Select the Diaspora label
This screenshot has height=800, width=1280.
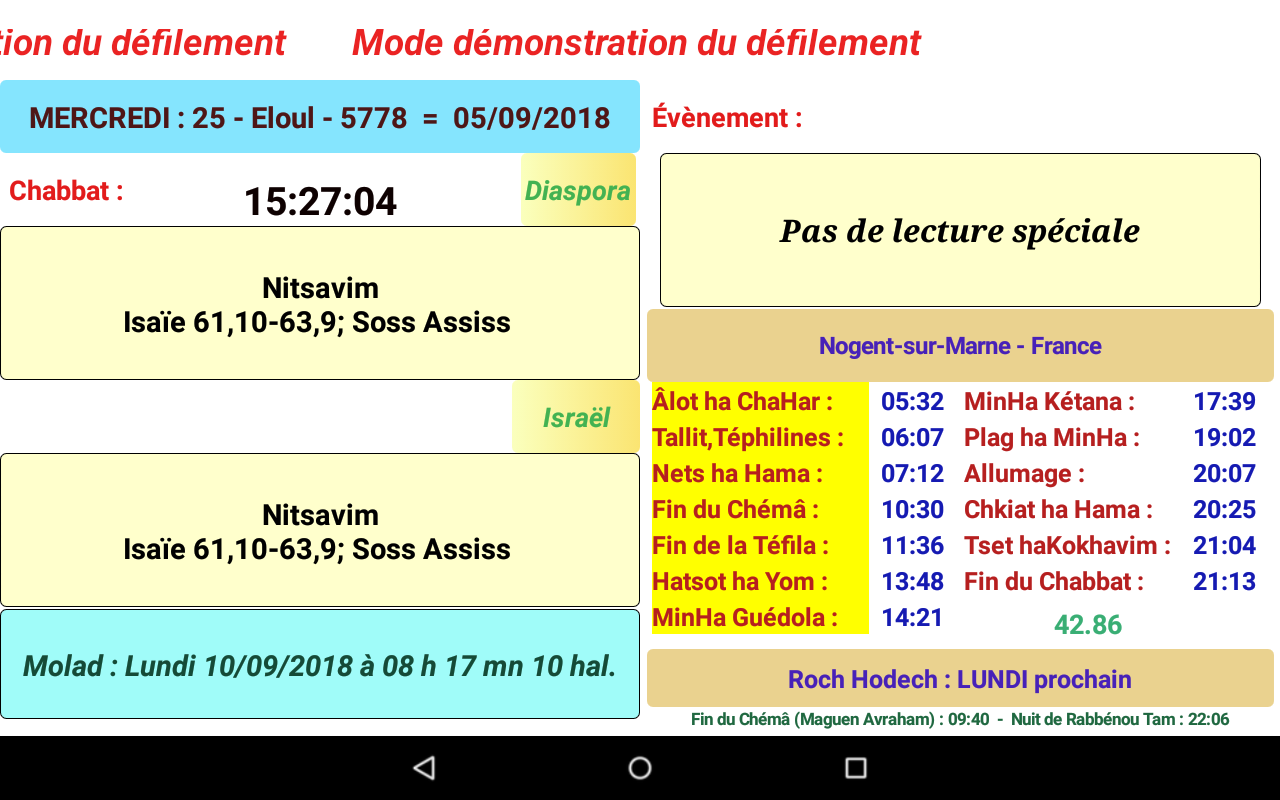[578, 190]
